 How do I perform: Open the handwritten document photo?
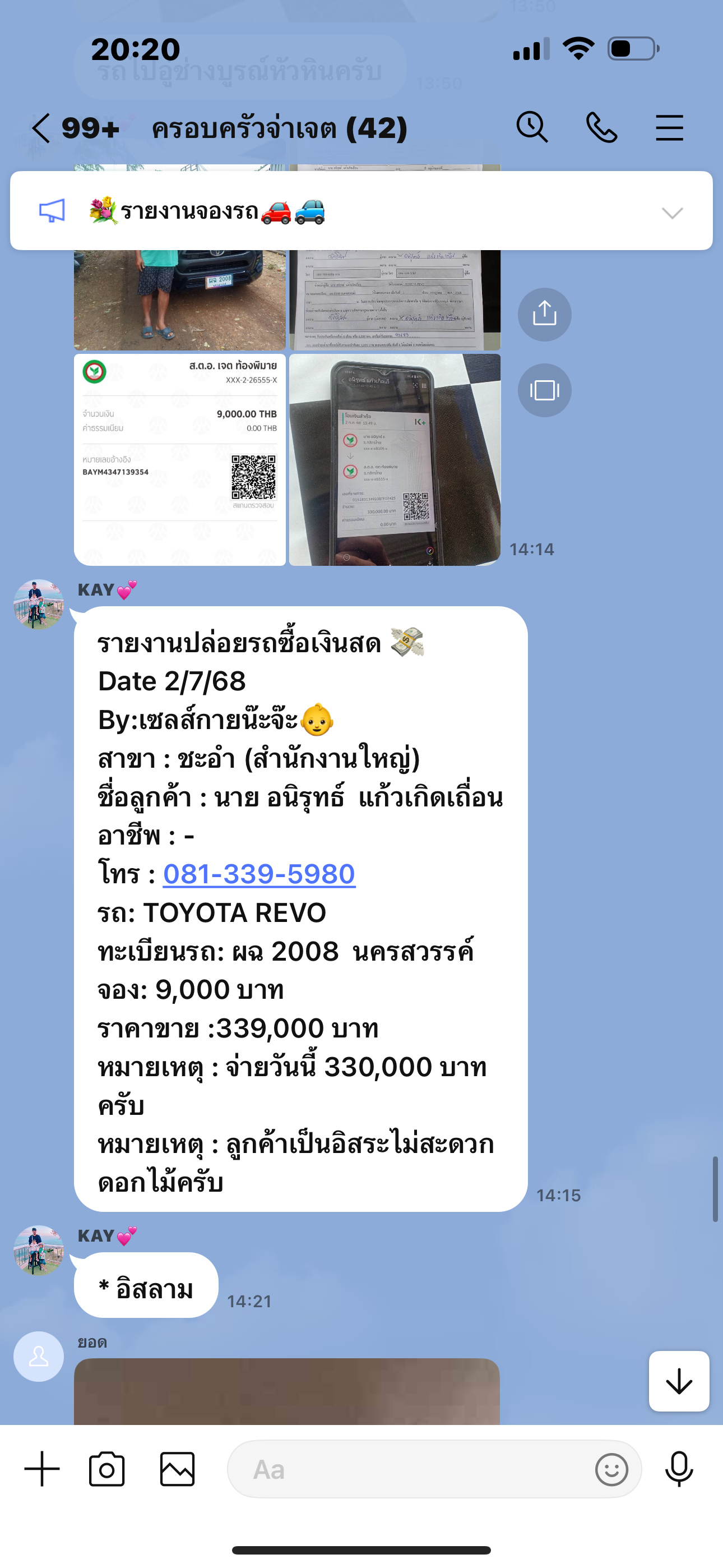tap(395, 298)
